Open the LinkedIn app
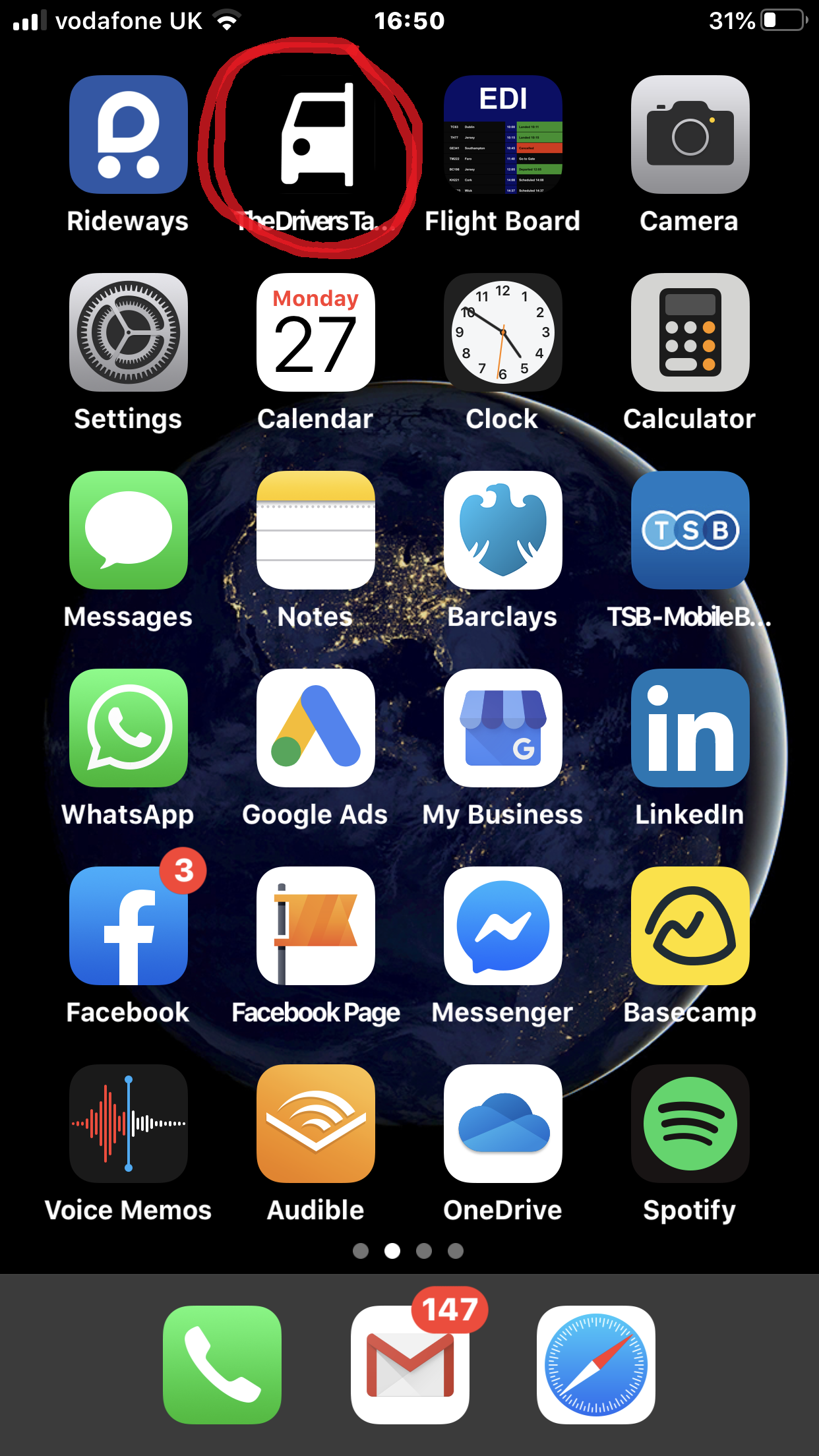The image size is (819, 1456). (x=690, y=728)
